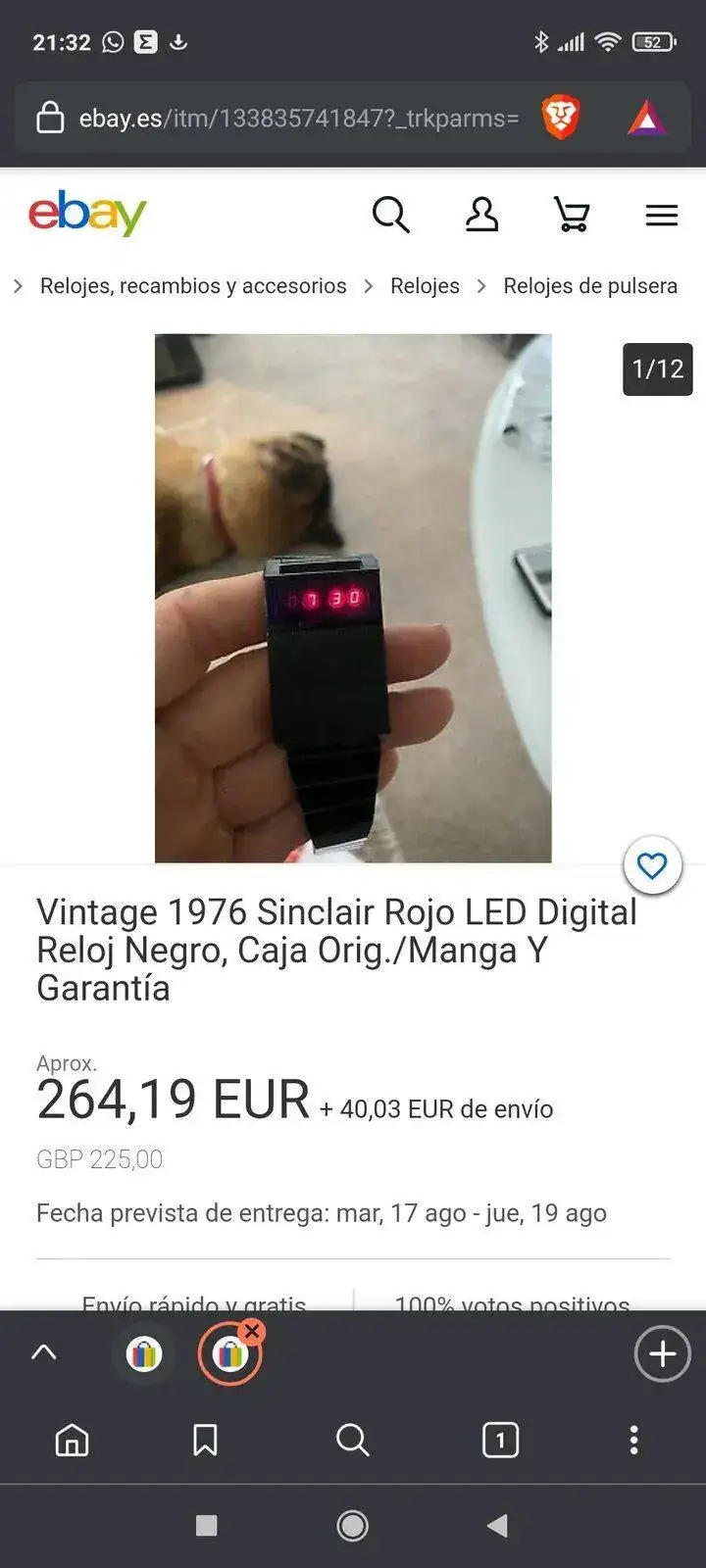Switch to the first eBay tab icon
The image size is (706, 1568).
(144, 1354)
